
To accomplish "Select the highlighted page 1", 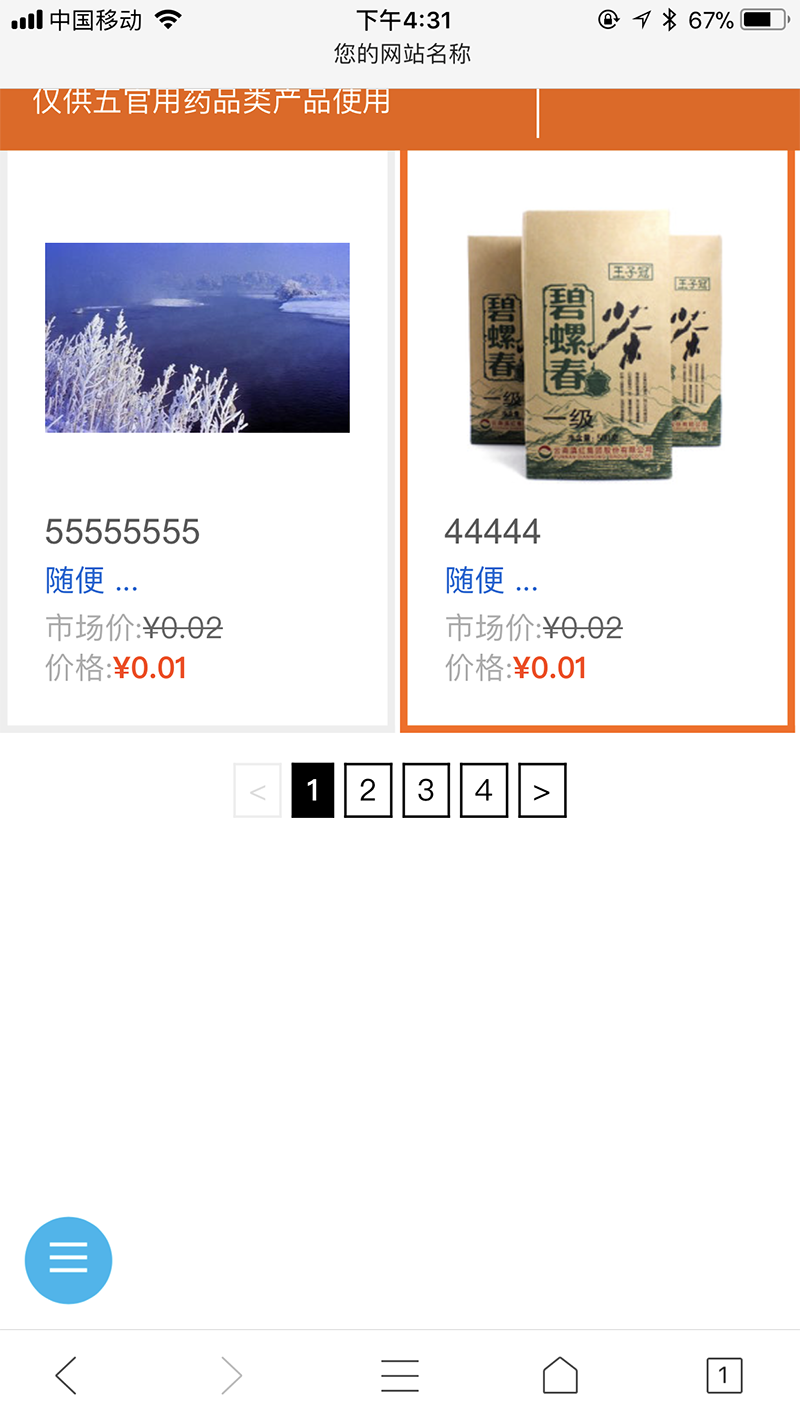I will point(312,790).
